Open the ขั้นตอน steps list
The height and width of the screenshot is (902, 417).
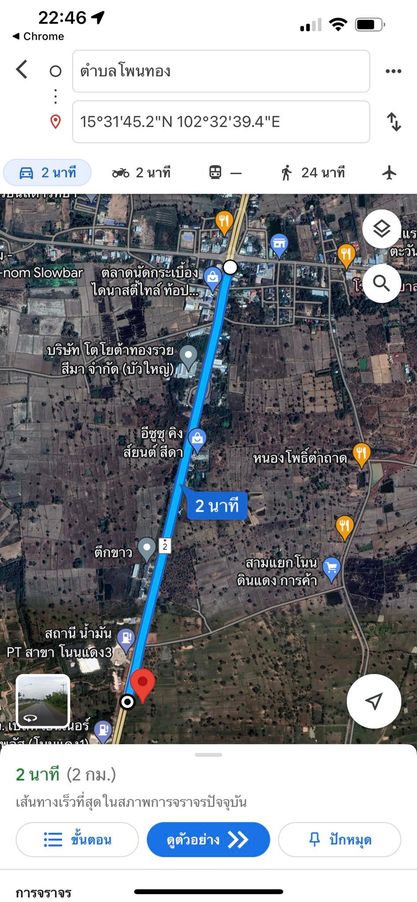click(x=77, y=840)
